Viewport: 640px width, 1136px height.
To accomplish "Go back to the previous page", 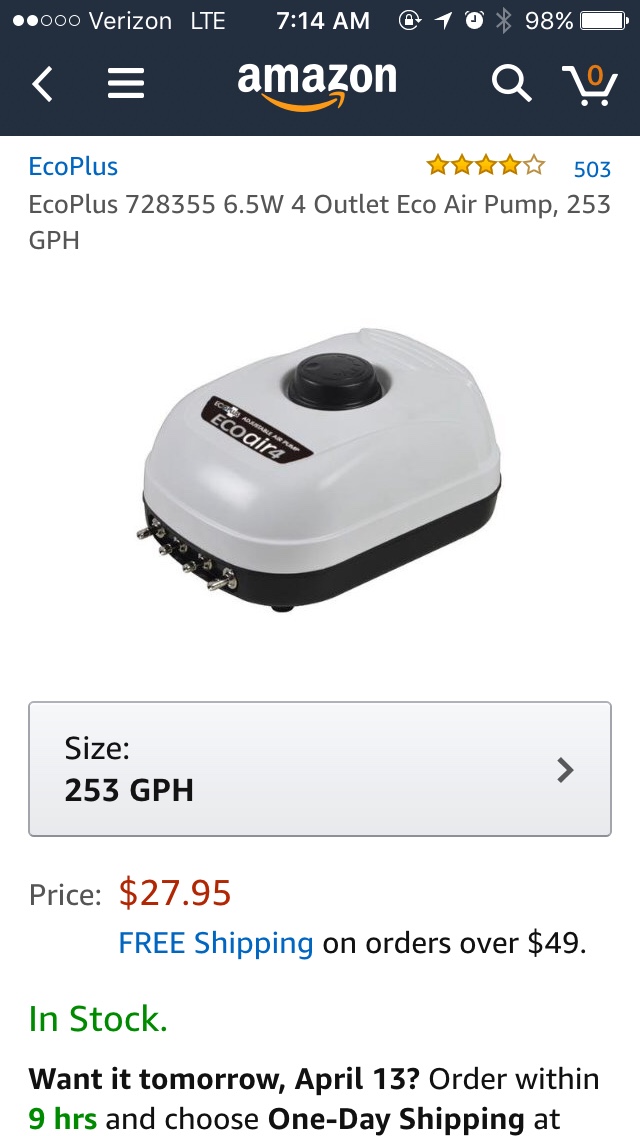I will 42,85.
